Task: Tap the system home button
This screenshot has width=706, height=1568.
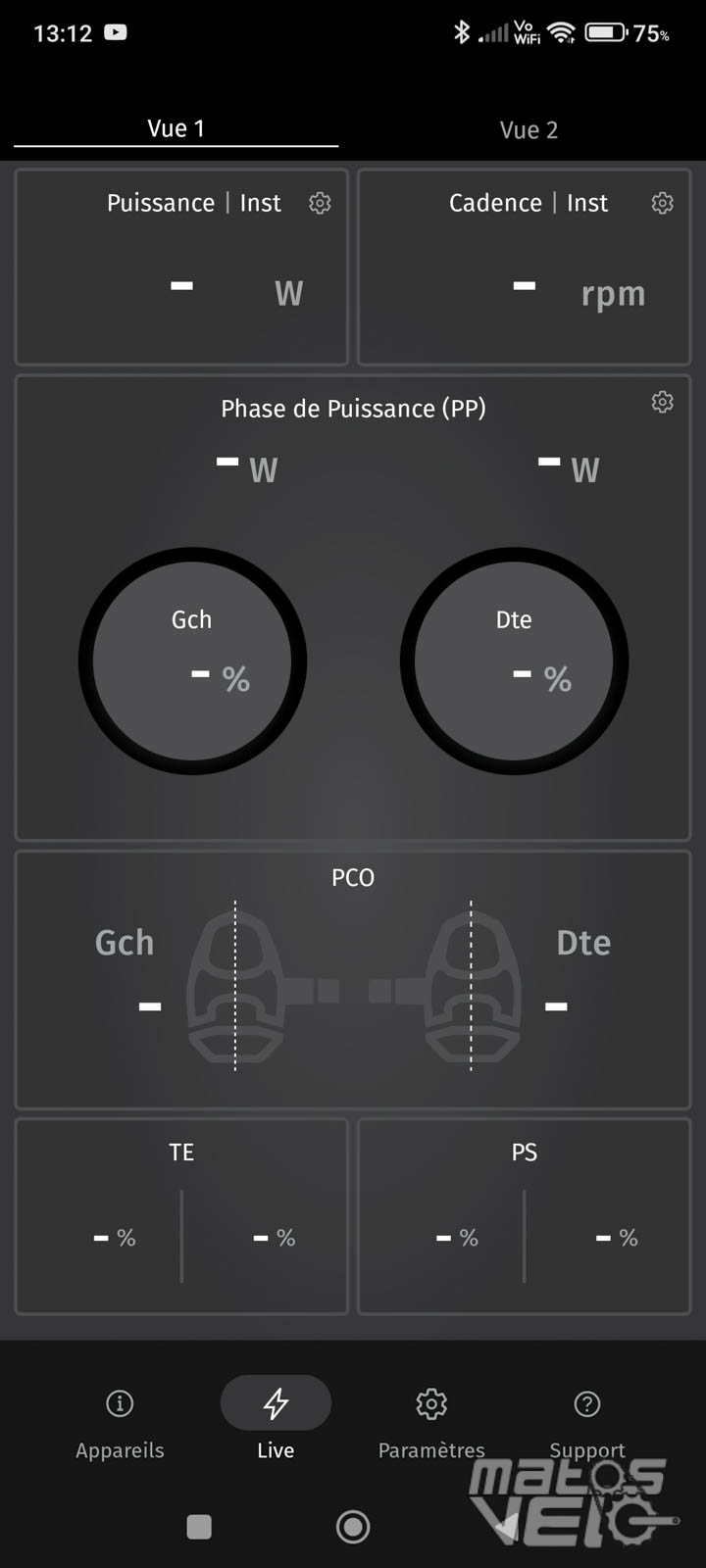Action: [x=353, y=1526]
